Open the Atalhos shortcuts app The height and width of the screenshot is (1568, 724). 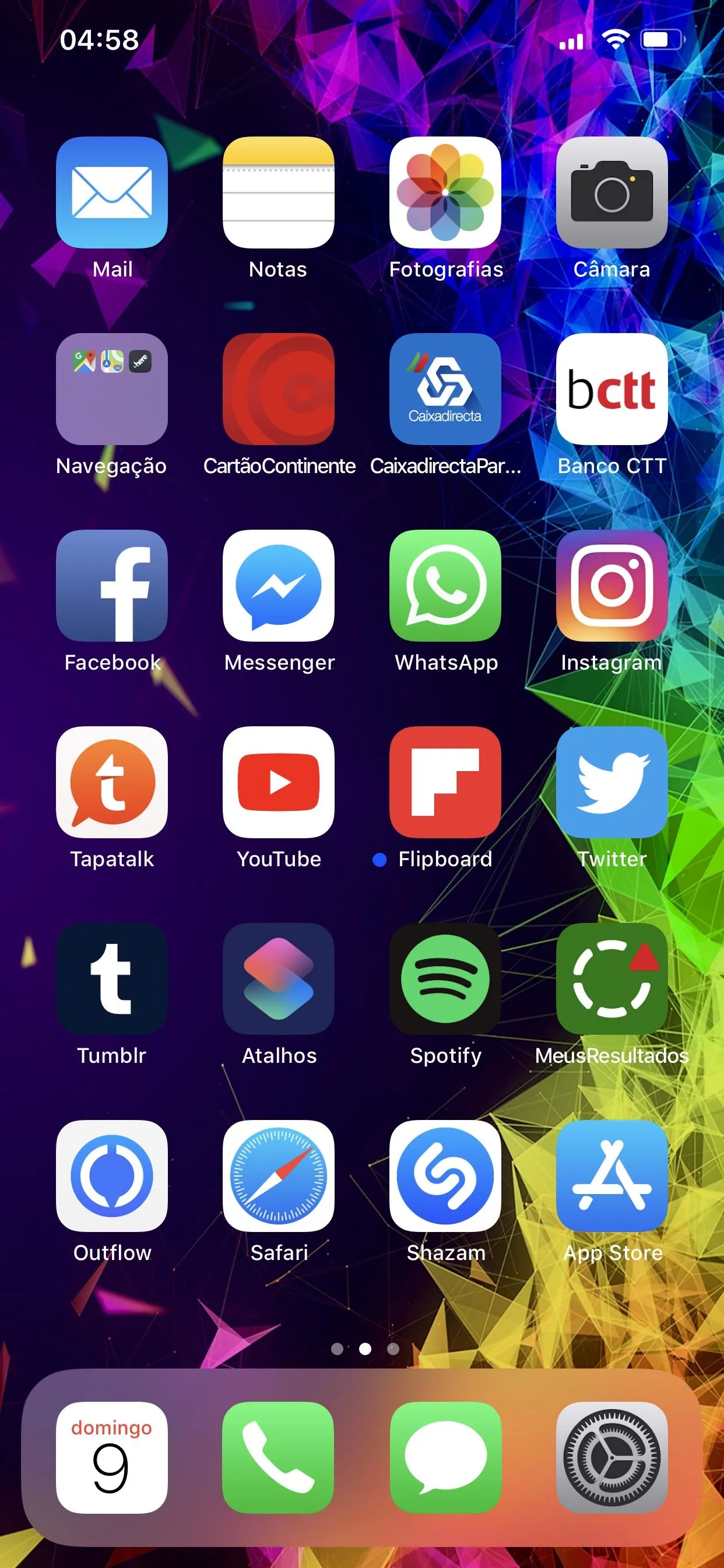279,979
